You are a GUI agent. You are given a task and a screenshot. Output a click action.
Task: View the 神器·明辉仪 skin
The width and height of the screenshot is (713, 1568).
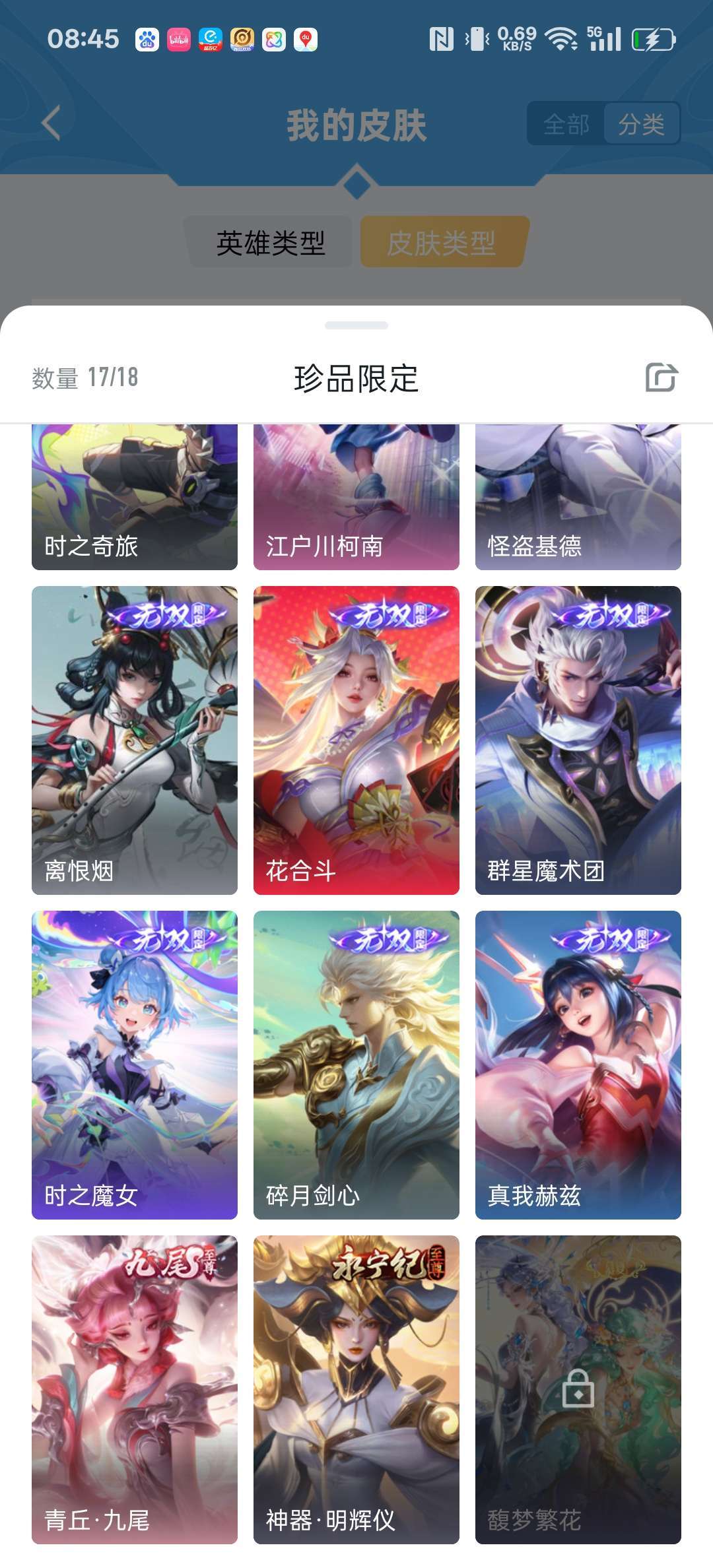(x=356, y=1389)
